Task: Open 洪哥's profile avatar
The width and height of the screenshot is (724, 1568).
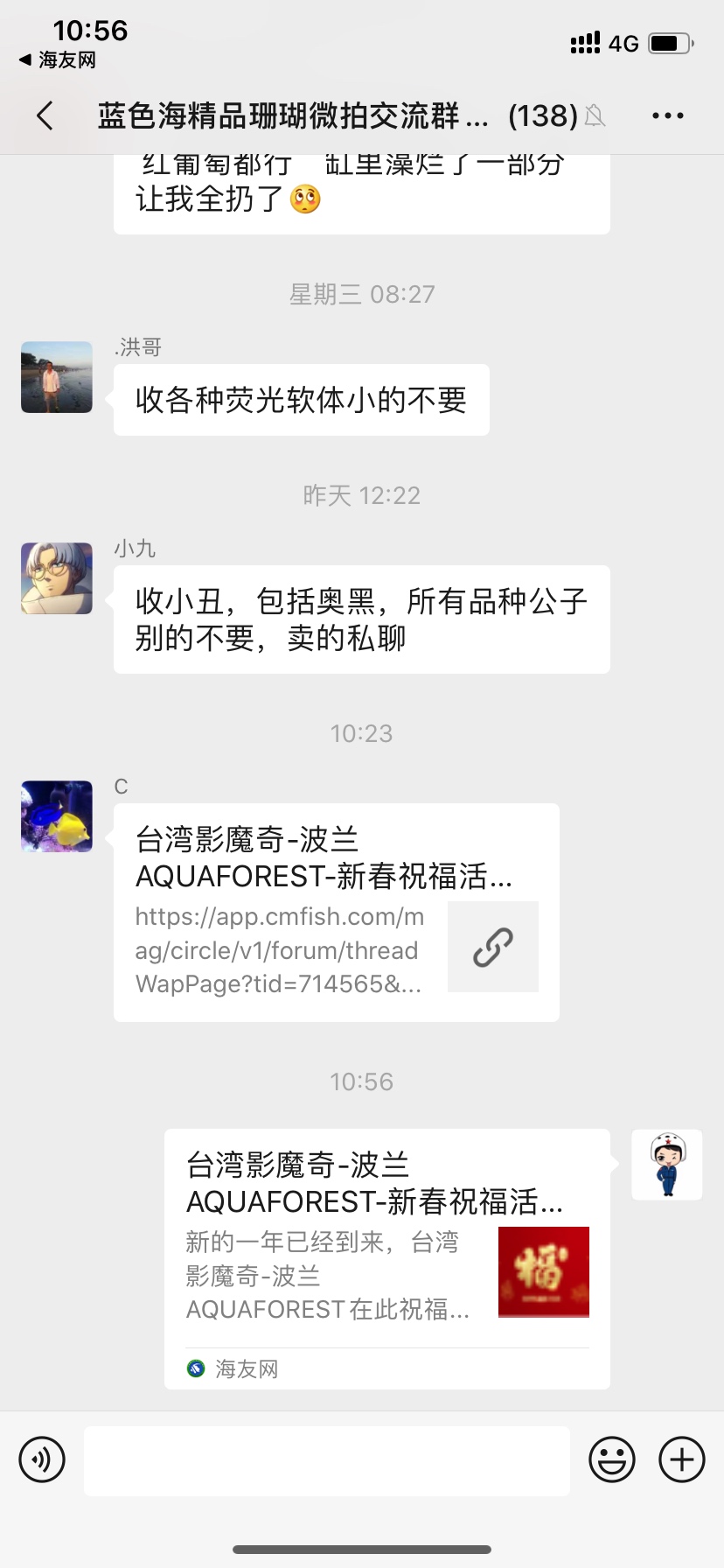Action: pos(57,377)
